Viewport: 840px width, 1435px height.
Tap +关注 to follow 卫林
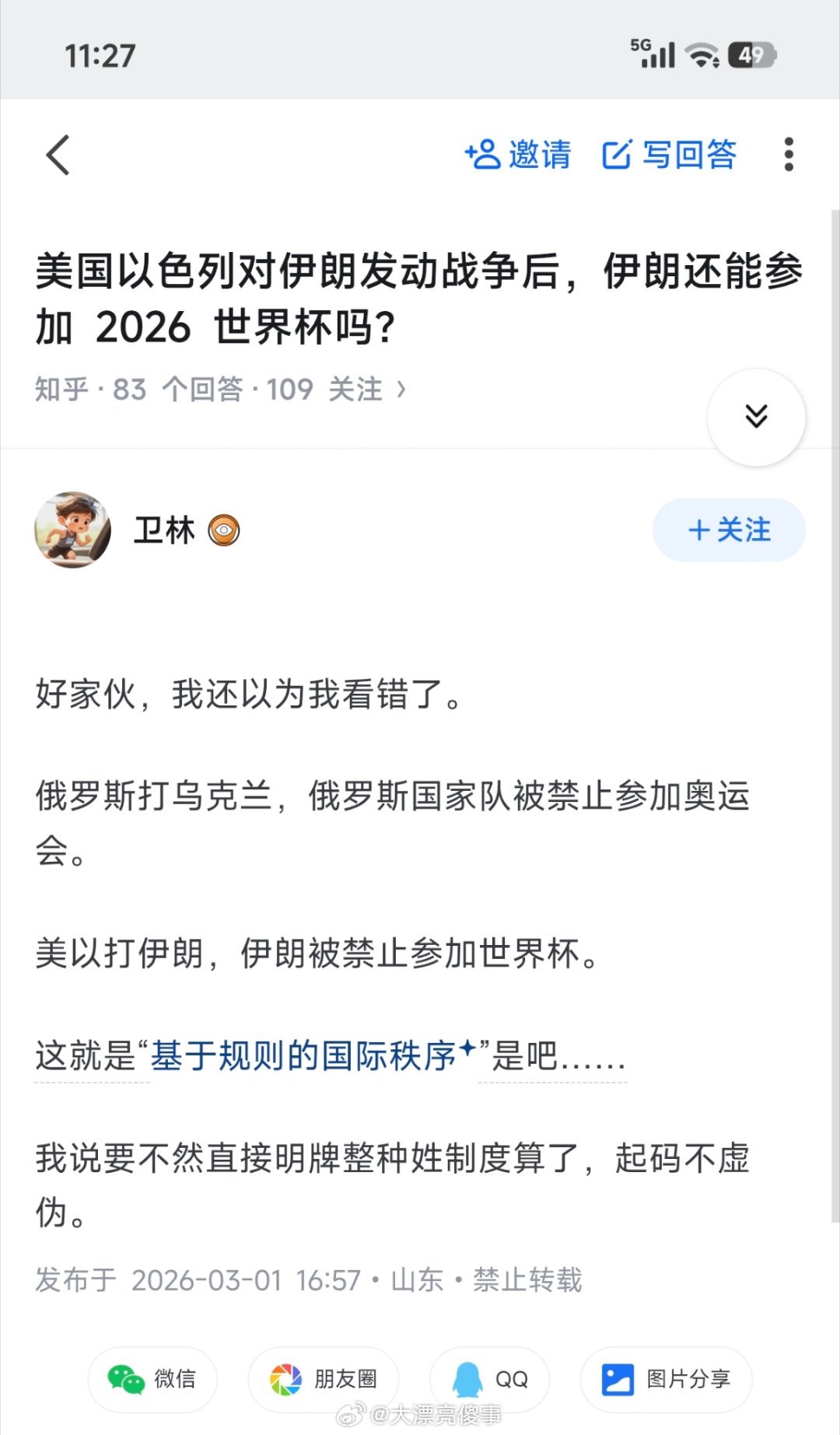tap(728, 530)
